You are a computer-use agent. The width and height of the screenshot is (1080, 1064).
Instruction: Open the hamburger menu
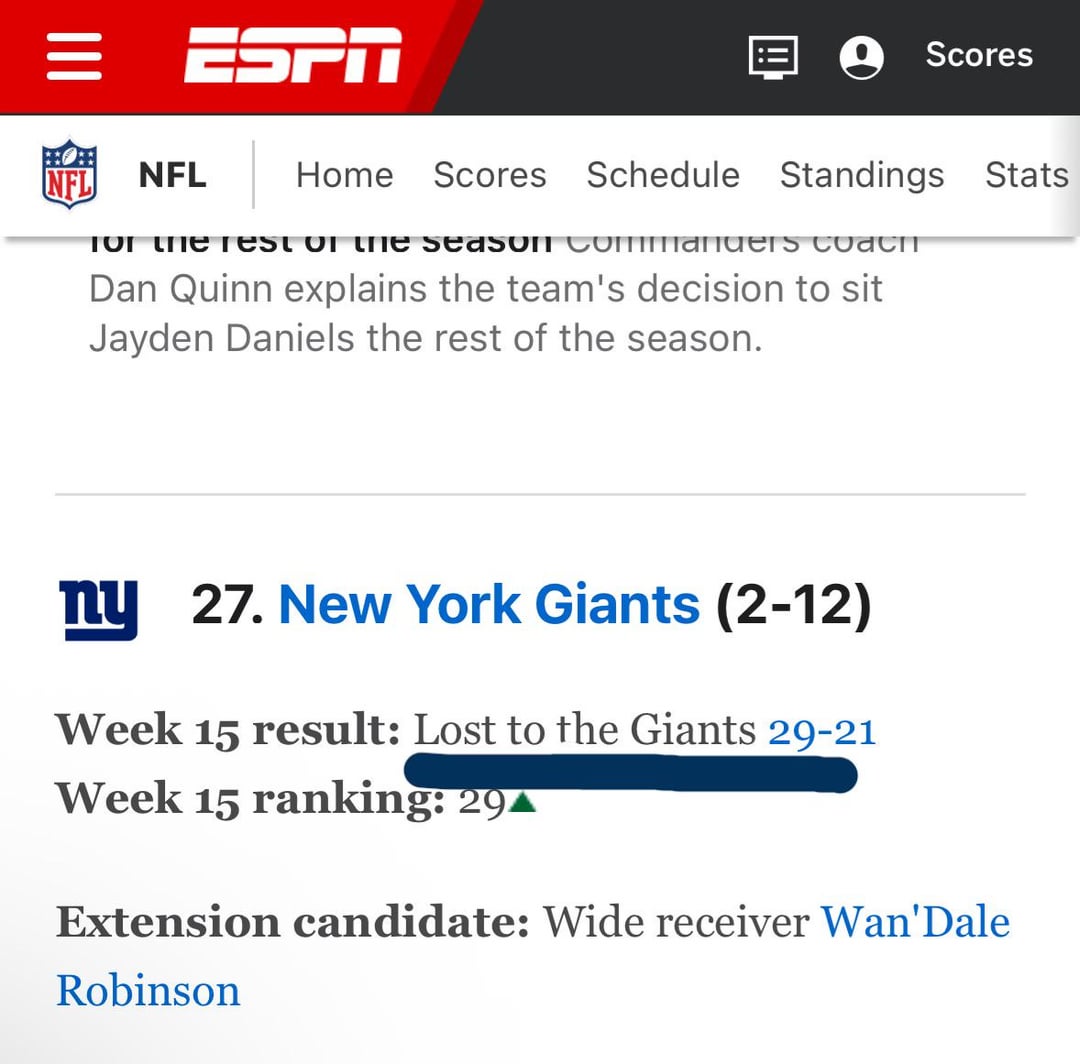pos(74,56)
